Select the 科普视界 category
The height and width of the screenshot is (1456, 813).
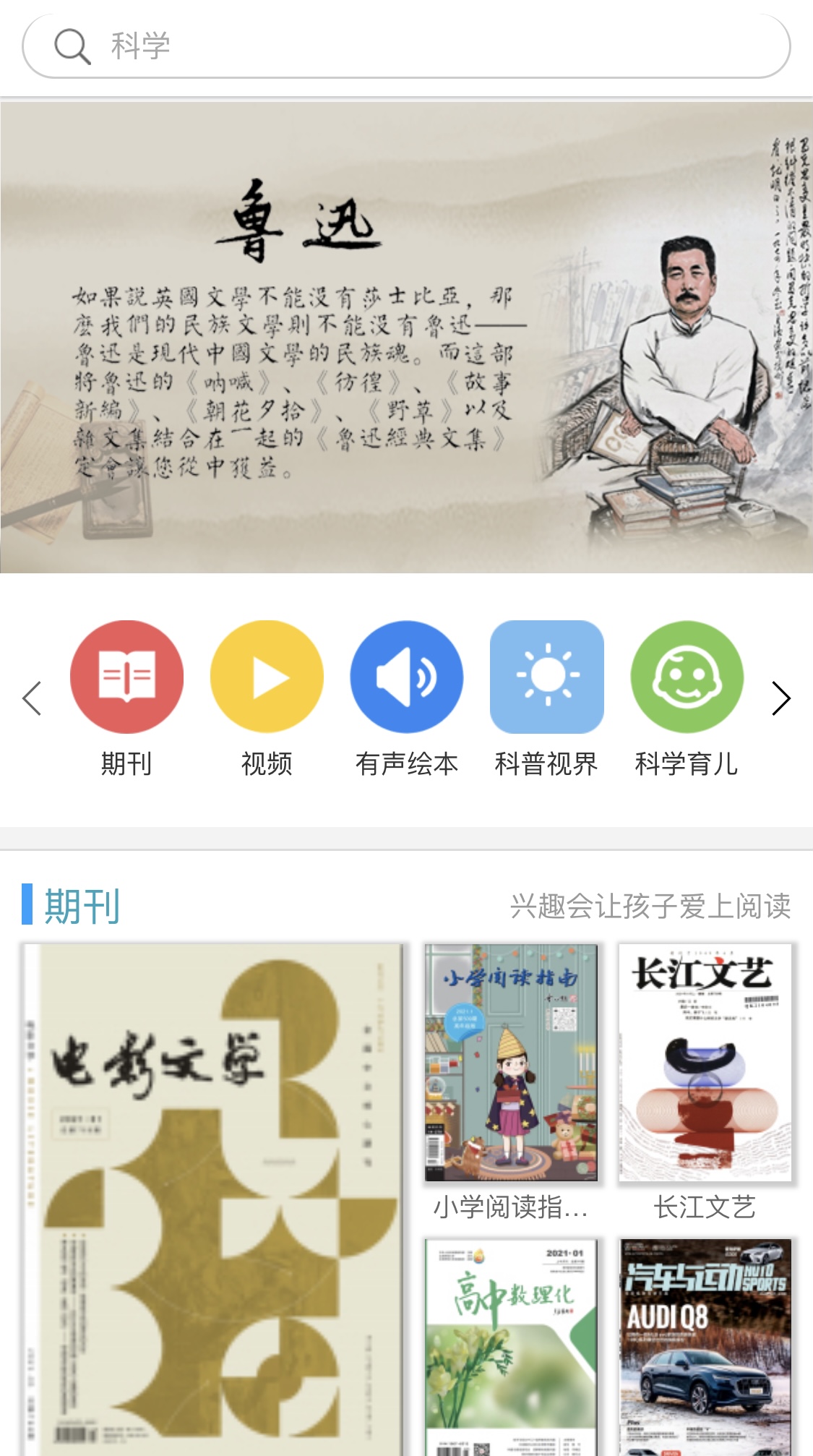547,677
